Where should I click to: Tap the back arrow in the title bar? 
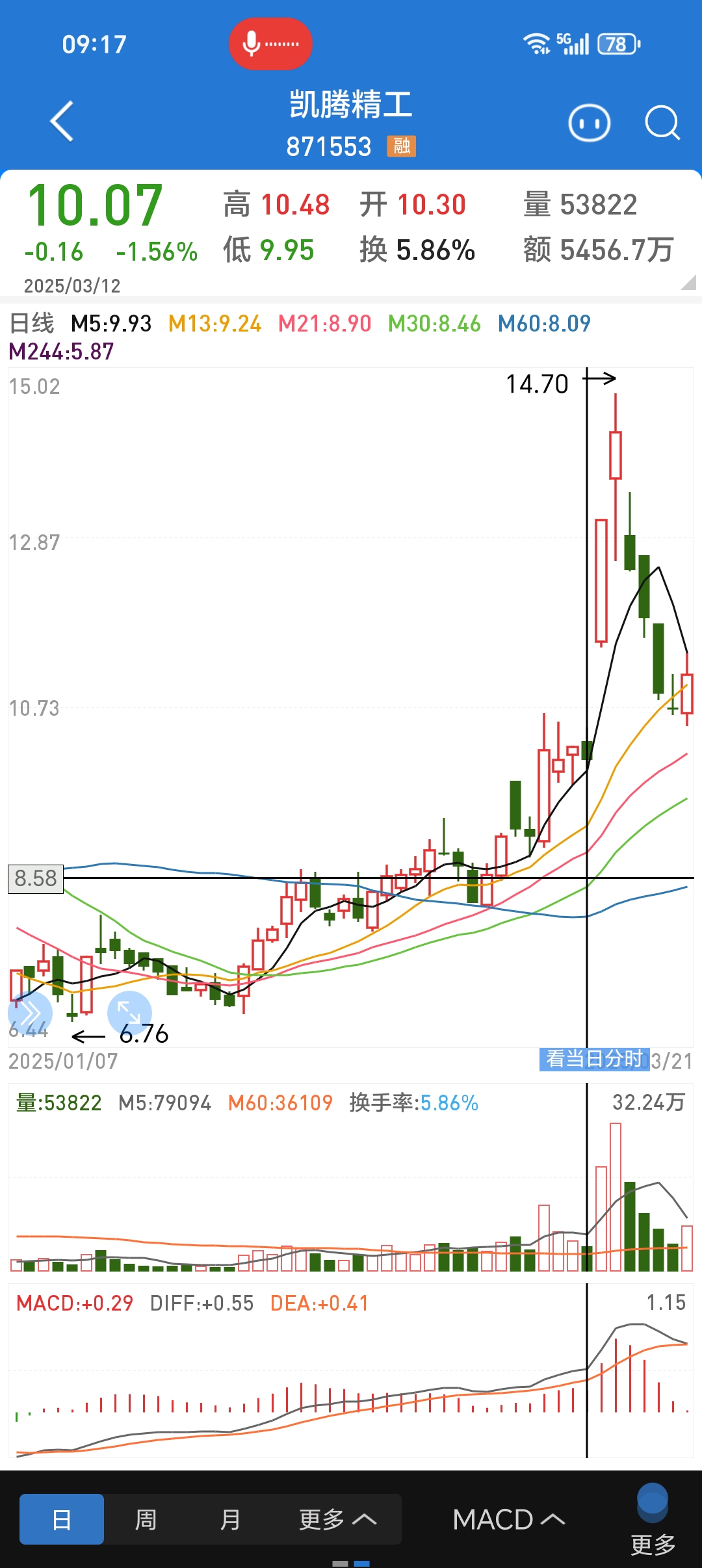62,122
